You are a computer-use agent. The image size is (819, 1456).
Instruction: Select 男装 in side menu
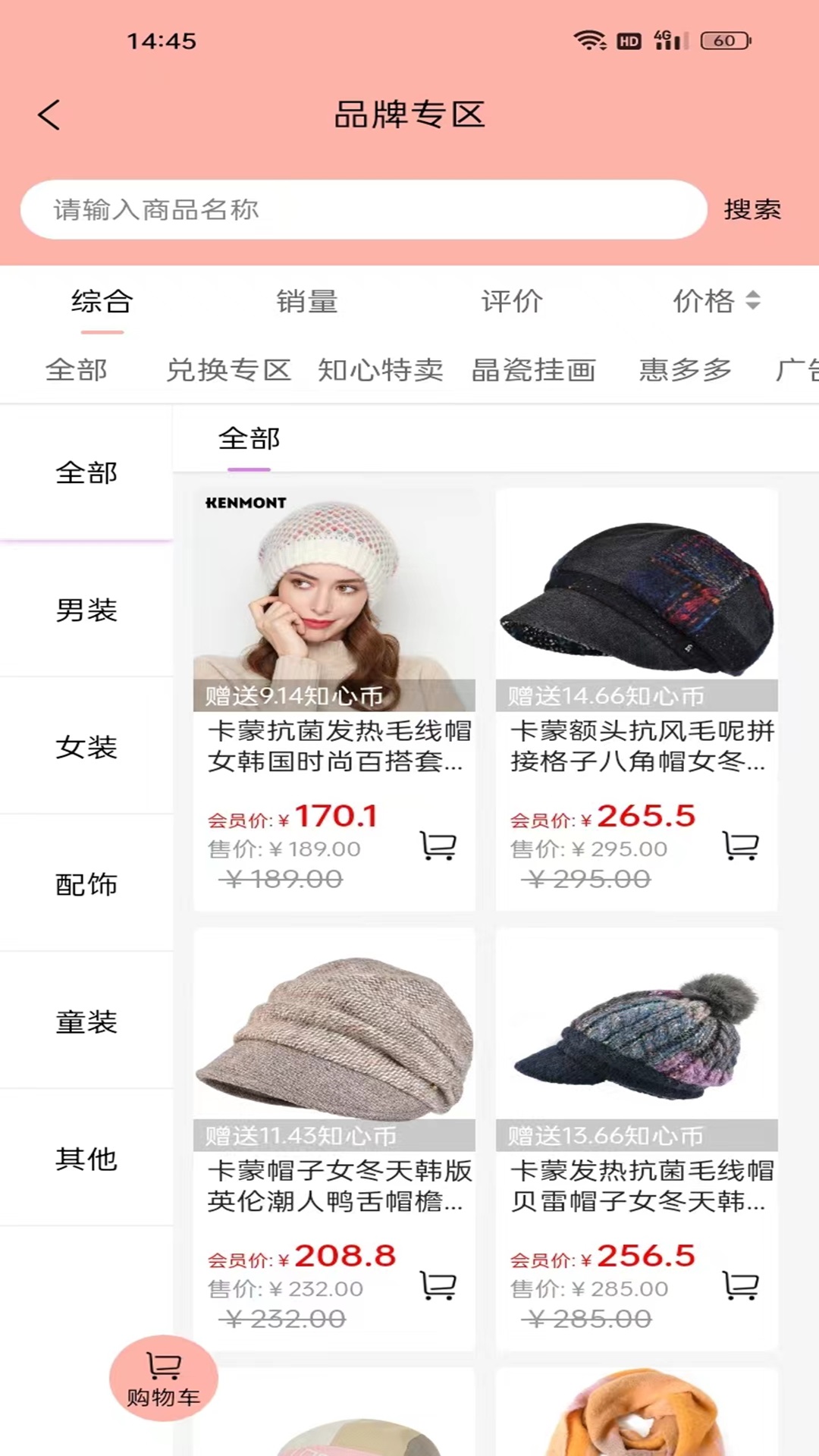pyautogui.click(x=86, y=610)
